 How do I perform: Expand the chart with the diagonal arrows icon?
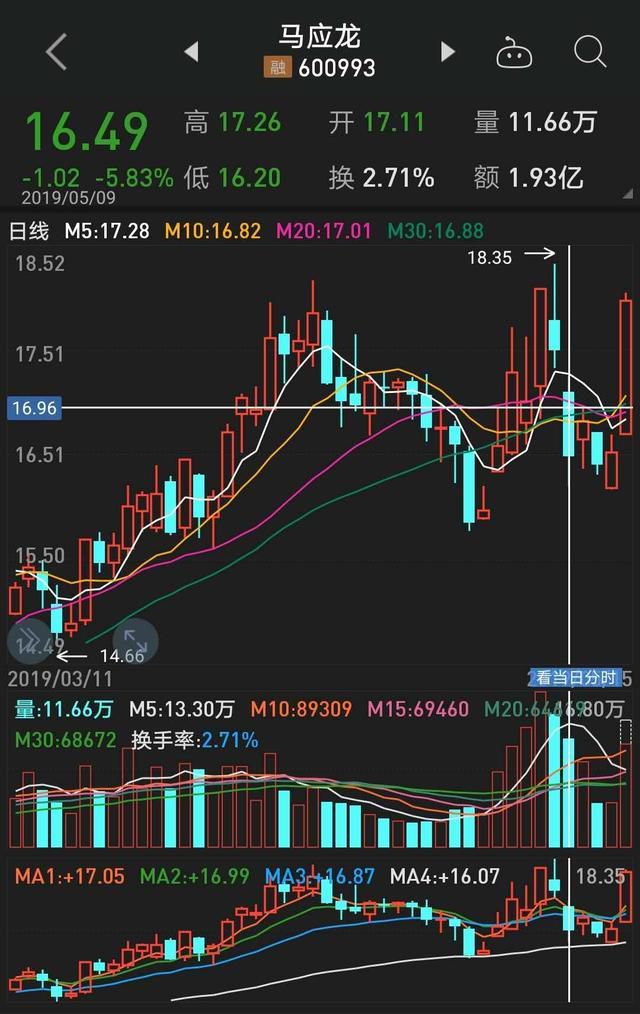pos(134,641)
